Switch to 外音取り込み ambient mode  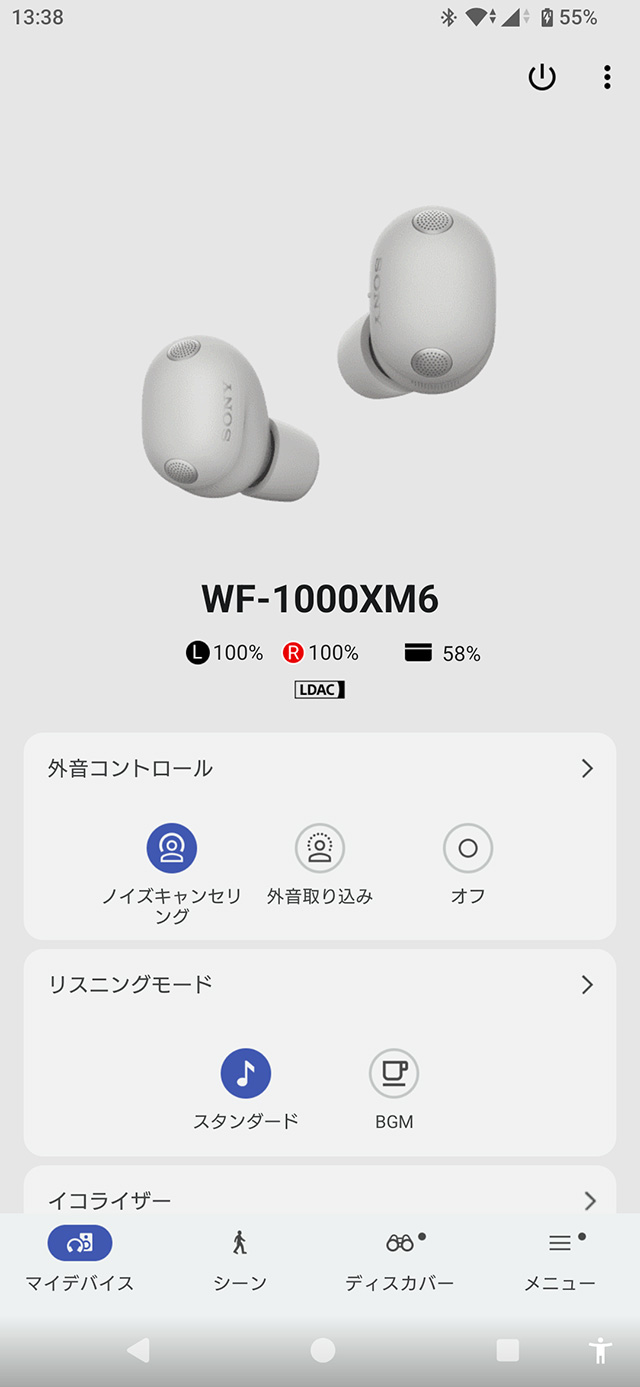point(320,849)
